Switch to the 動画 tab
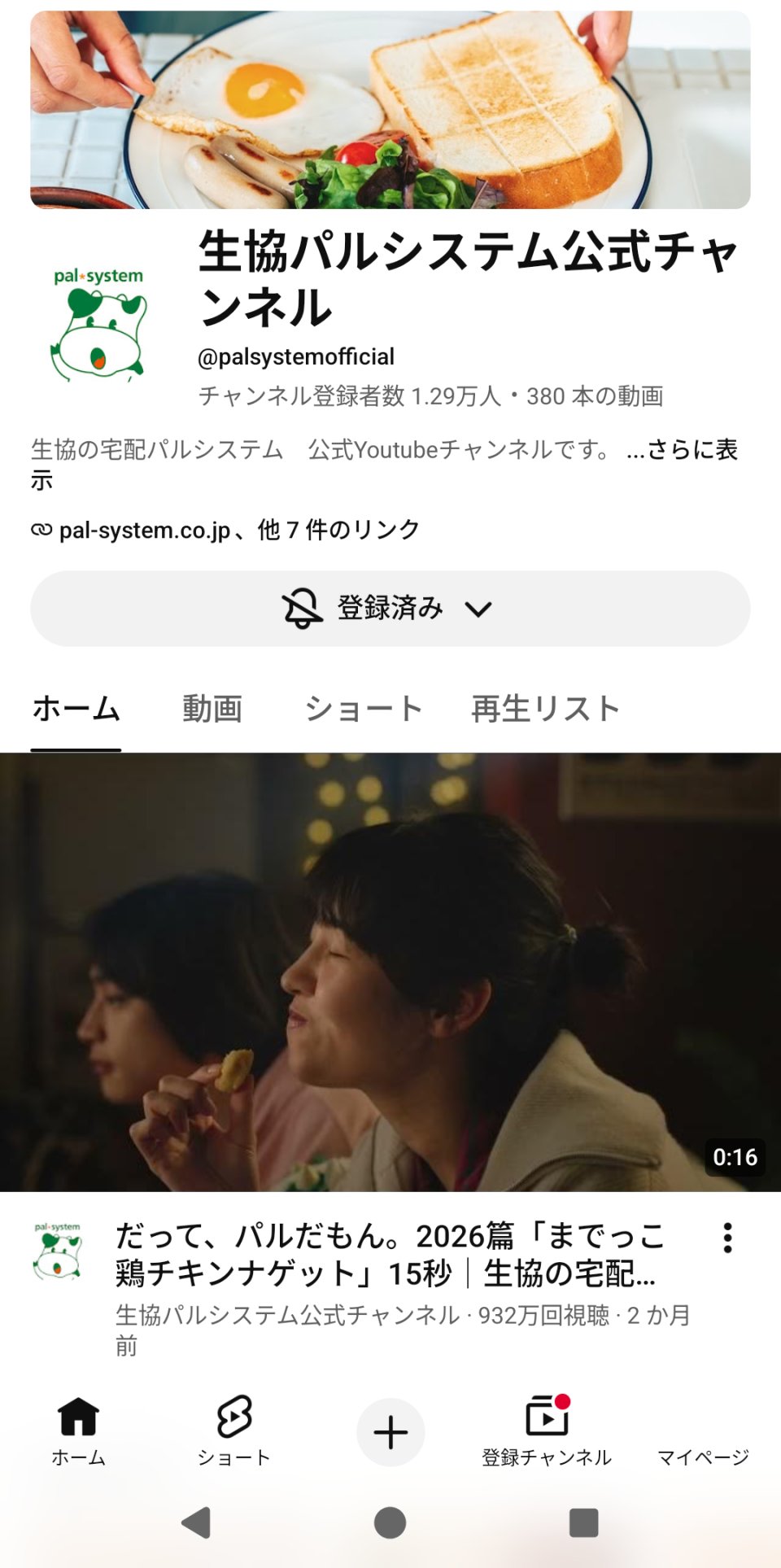781x1568 pixels. coord(212,709)
